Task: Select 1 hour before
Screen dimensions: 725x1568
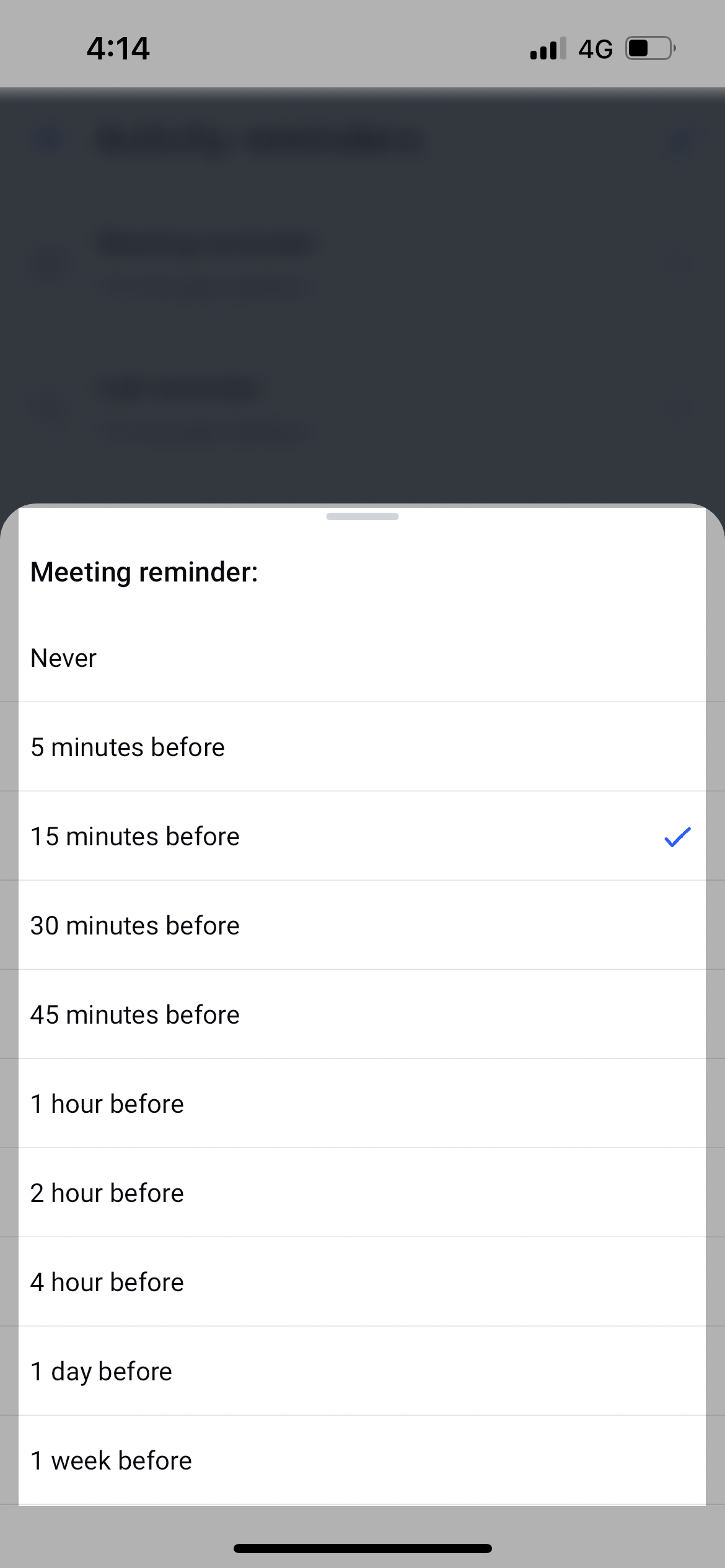Action: click(x=362, y=1104)
